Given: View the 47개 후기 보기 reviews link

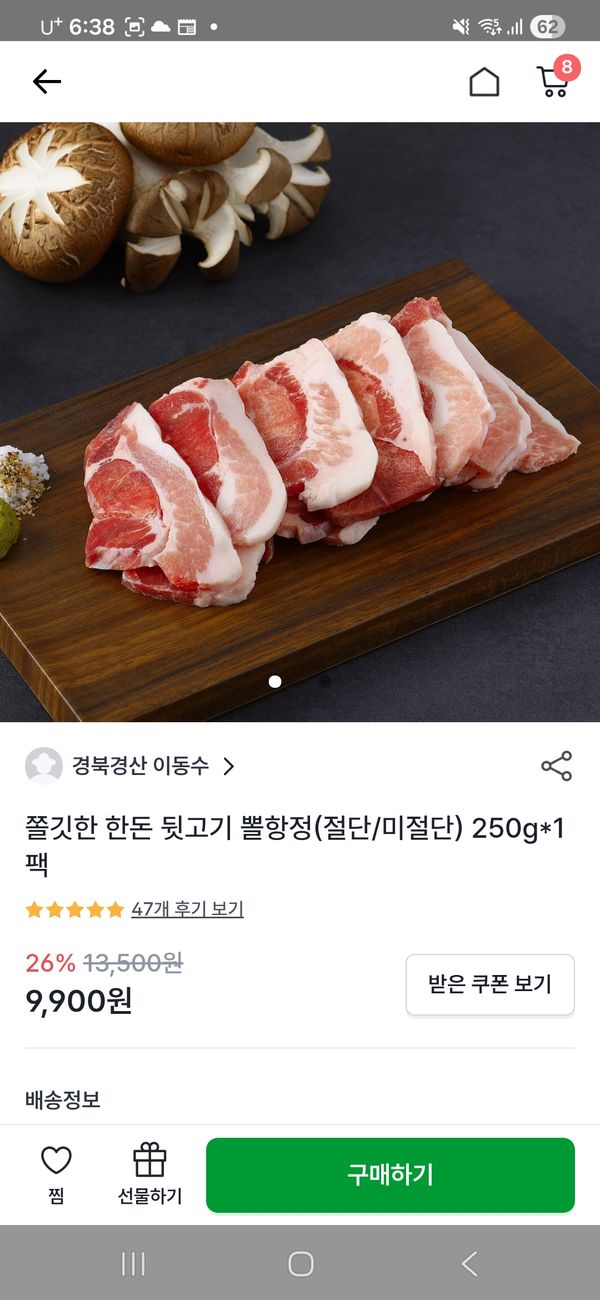Looking at the screenshot, I should tap(187, 909).
